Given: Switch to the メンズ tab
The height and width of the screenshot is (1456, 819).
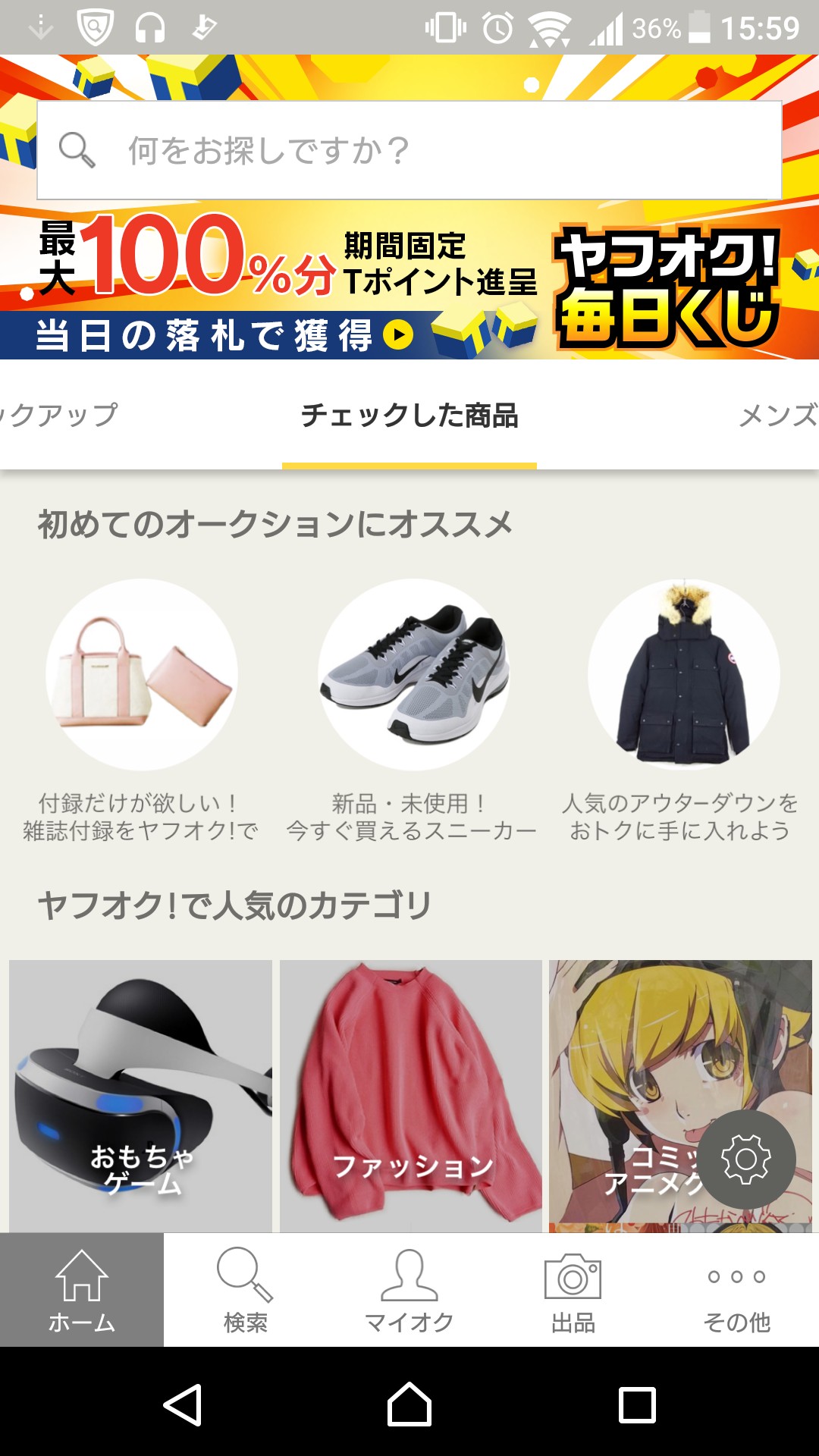Looking at the screenshot, I should tap(777, 415).
